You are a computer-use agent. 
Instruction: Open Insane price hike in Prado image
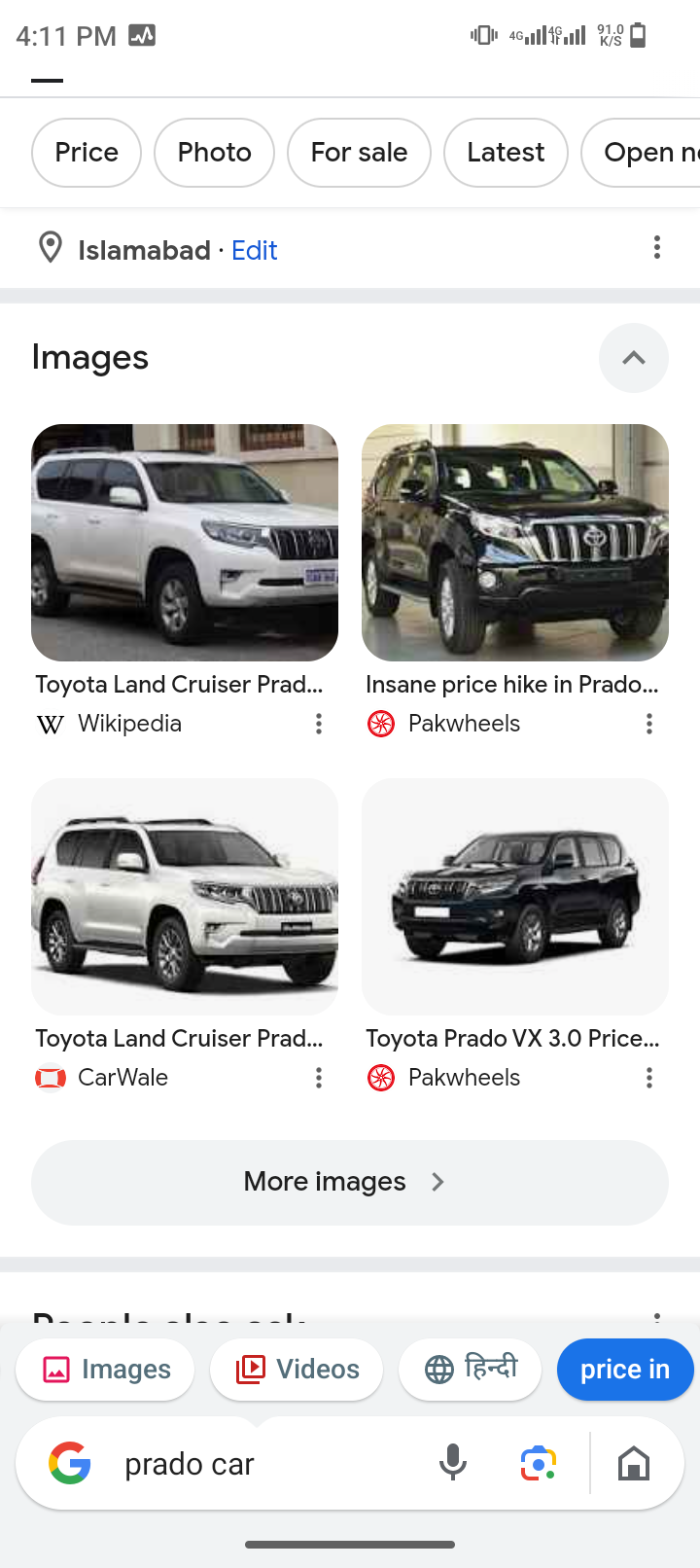tap(515, 543)
